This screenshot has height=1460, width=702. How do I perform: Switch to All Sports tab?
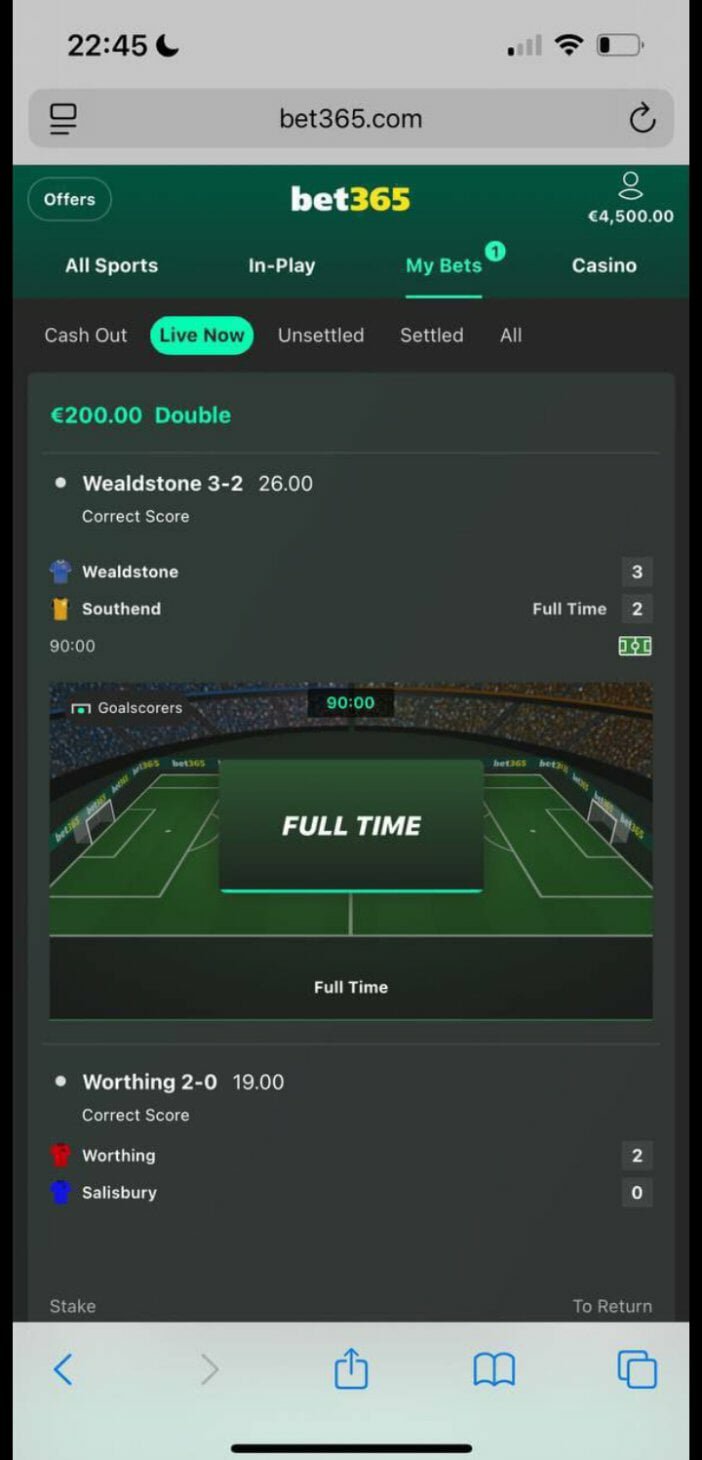[x=111, y=265]
